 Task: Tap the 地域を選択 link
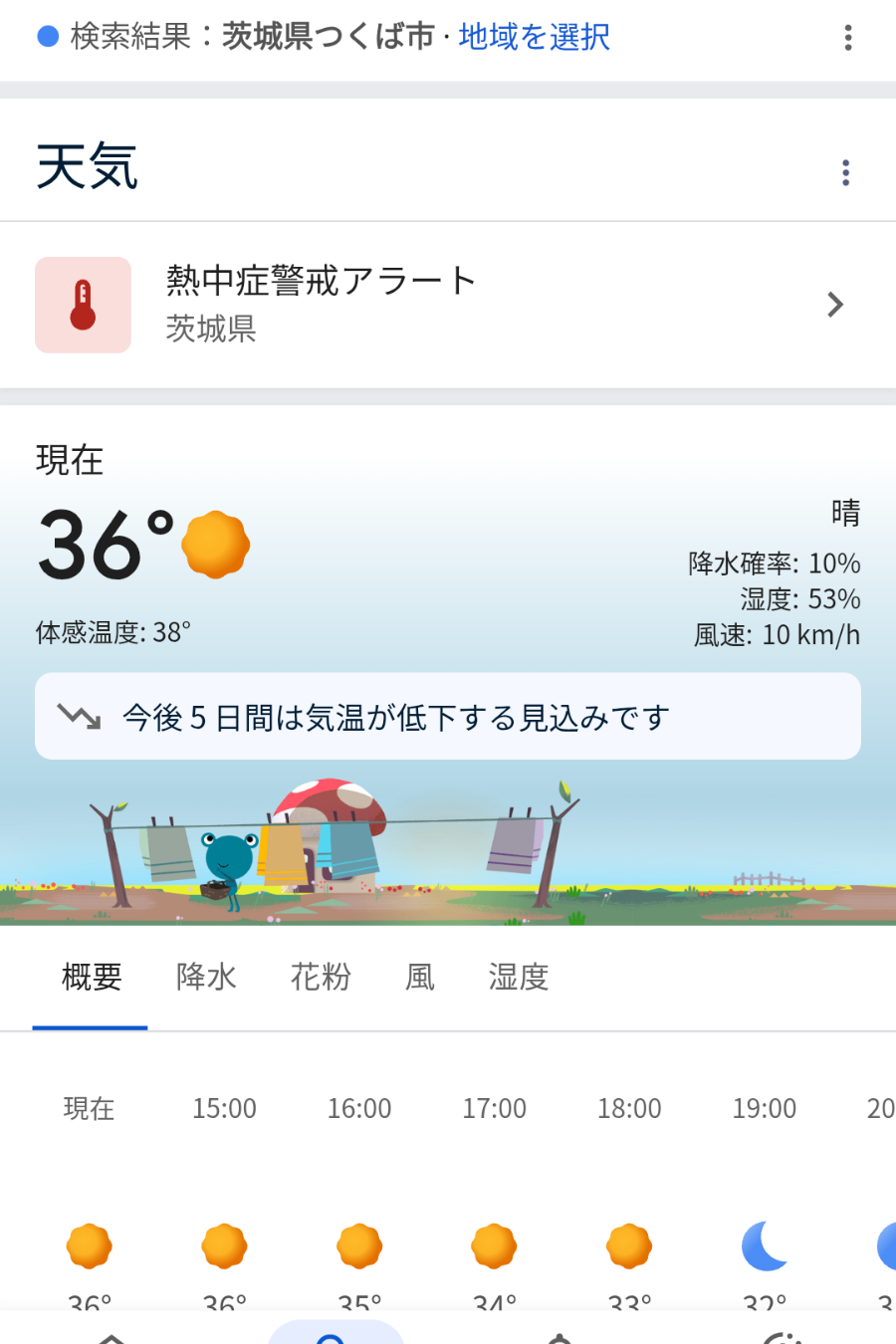coord(534,37)
